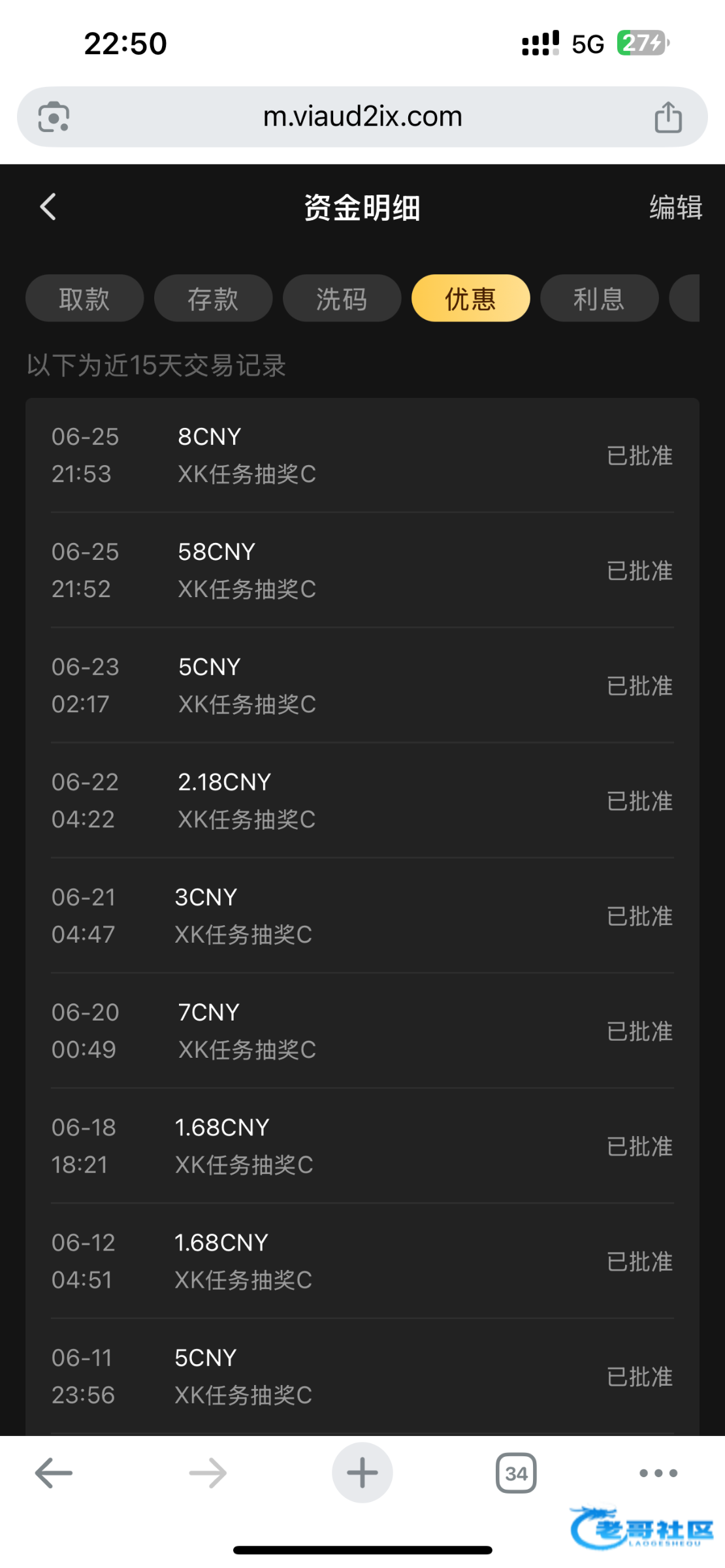The image size is (725, 1568).
Task: Open the 利息 tab
Action: (x=599, y=299)
